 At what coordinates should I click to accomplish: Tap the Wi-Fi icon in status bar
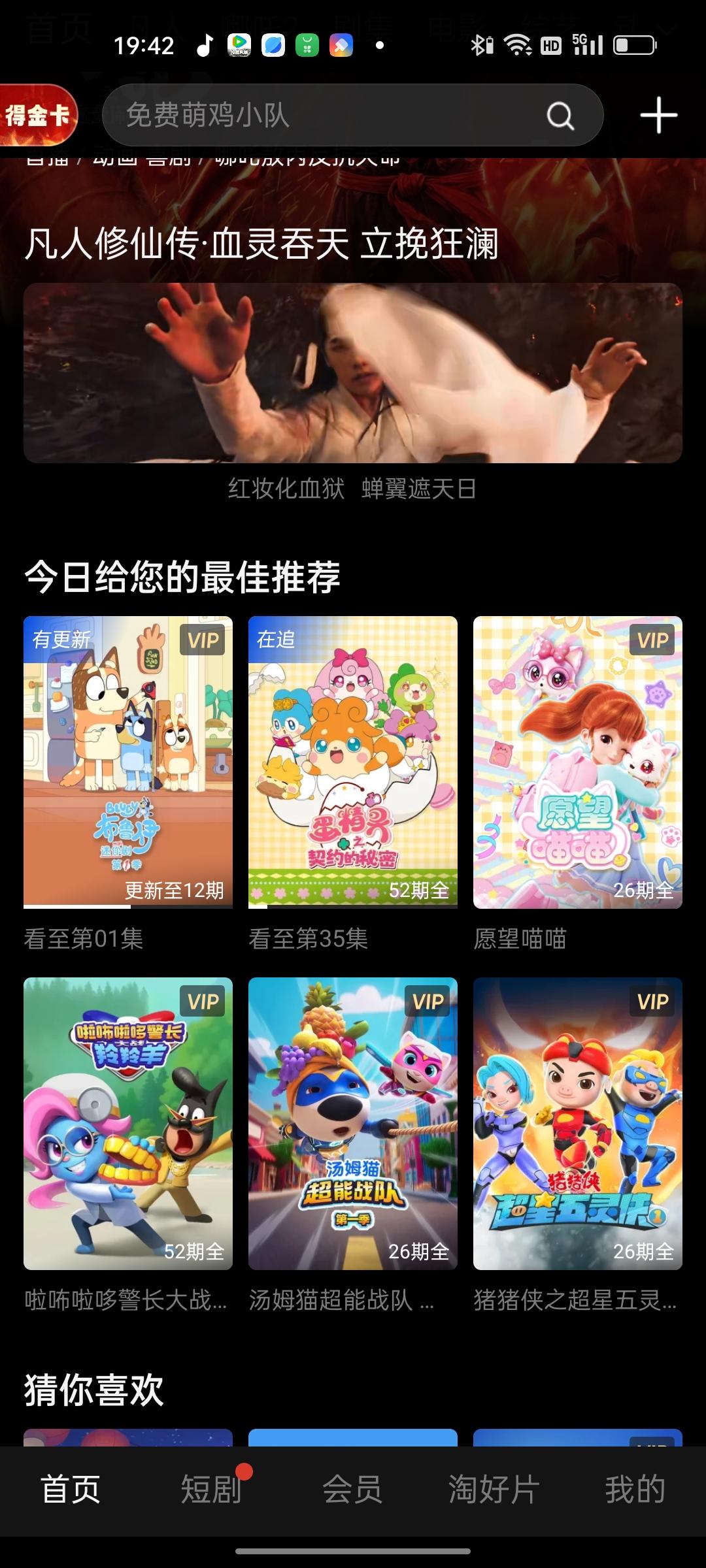pos(517,44)
